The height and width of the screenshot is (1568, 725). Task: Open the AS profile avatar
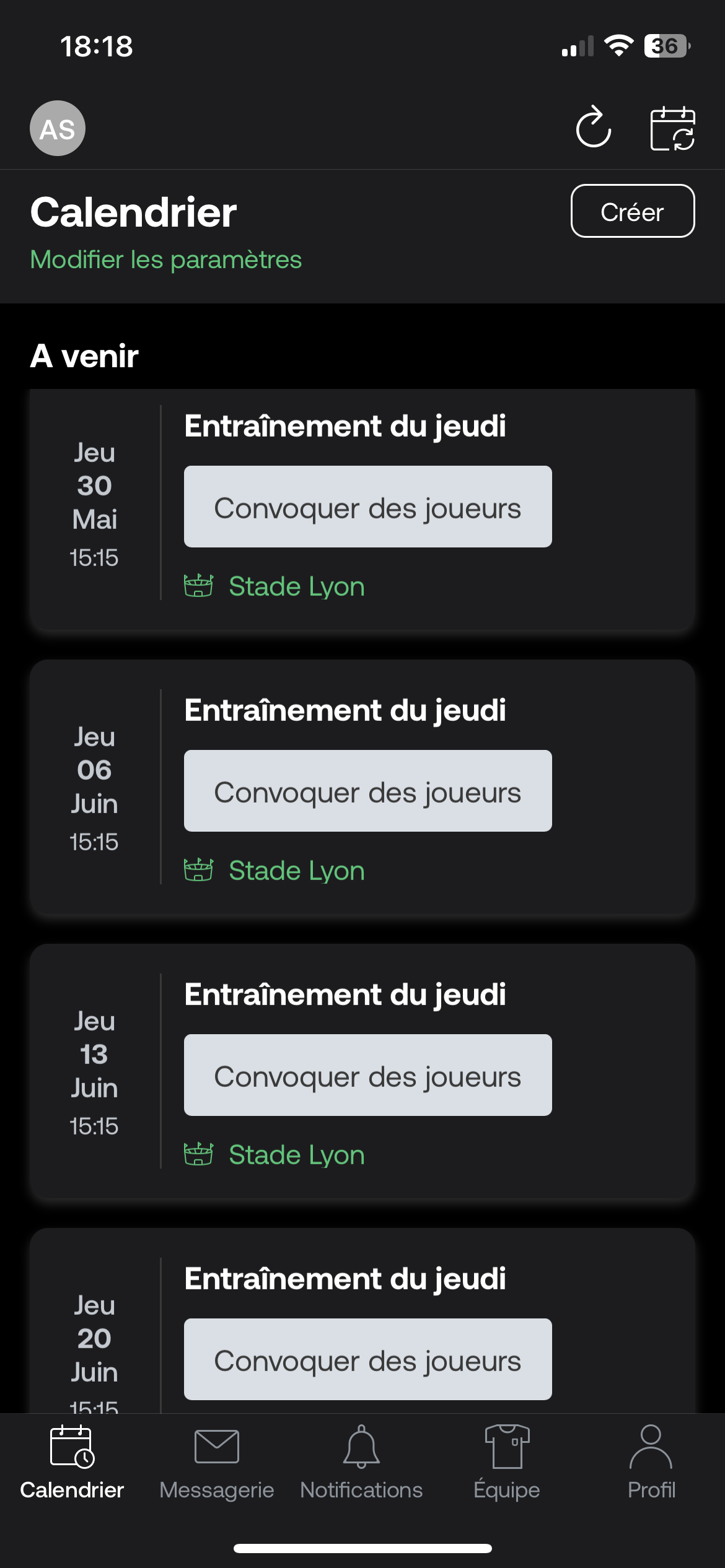click(x=58, y=128)
